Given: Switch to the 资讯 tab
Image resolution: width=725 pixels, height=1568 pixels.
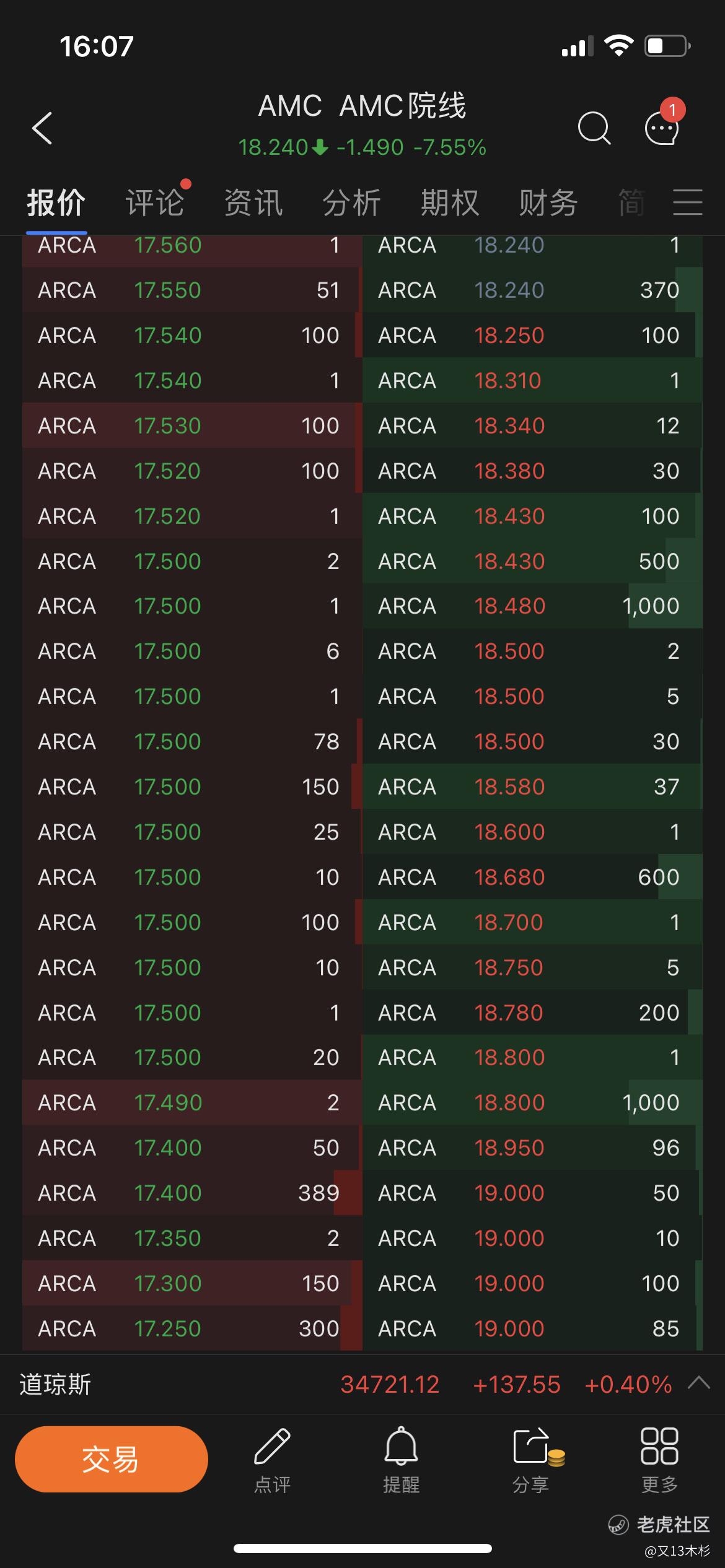Looking at the screenshot, I should pyautogui.click(x=253, y=203).
